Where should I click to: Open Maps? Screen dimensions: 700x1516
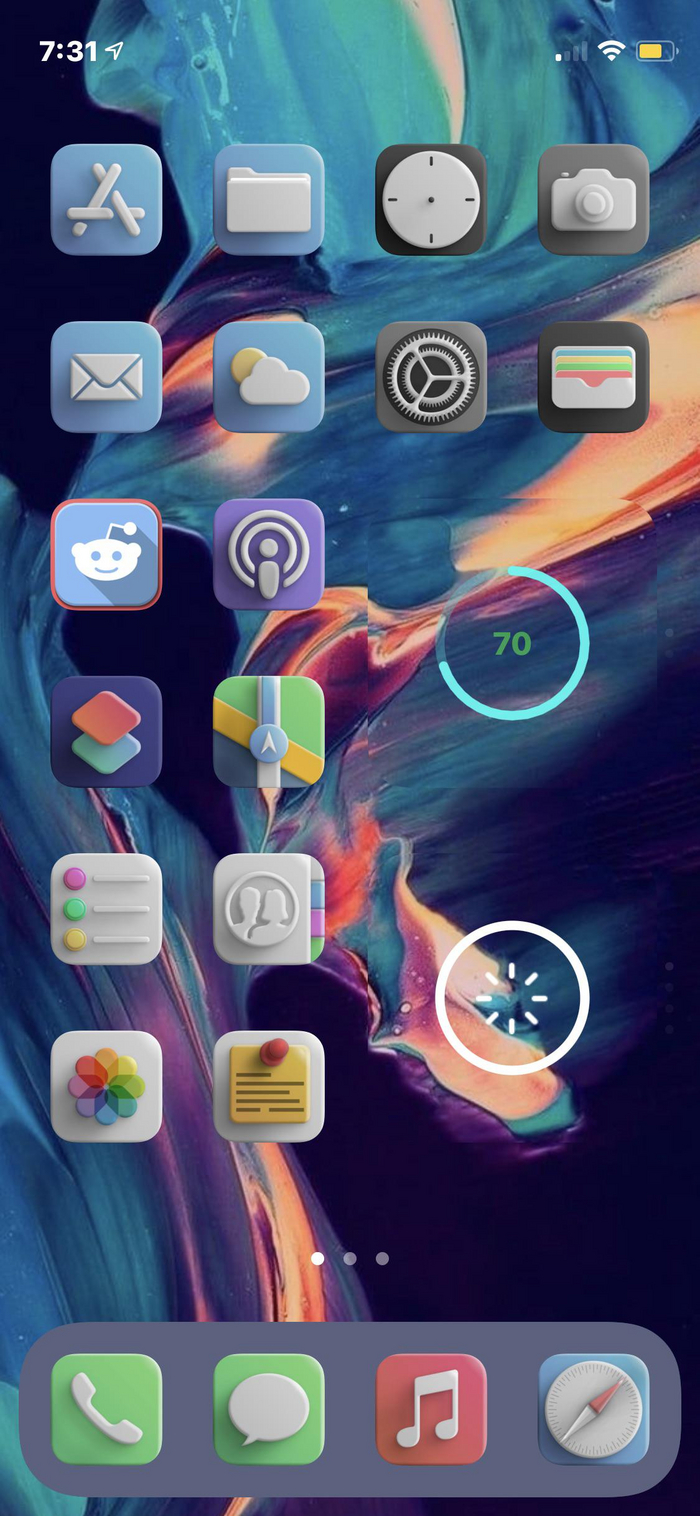(x=269, y=731)
